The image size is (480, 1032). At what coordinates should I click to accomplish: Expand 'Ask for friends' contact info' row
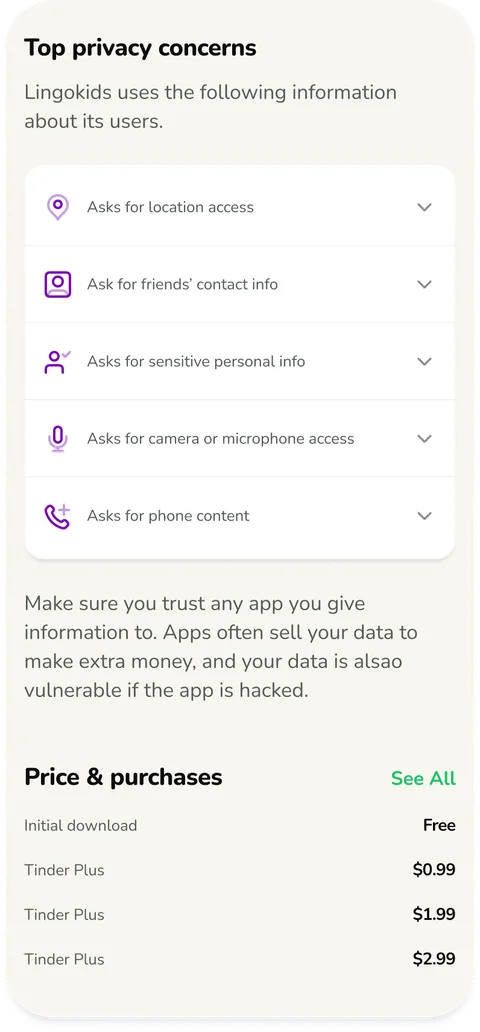tap(240, 284)
